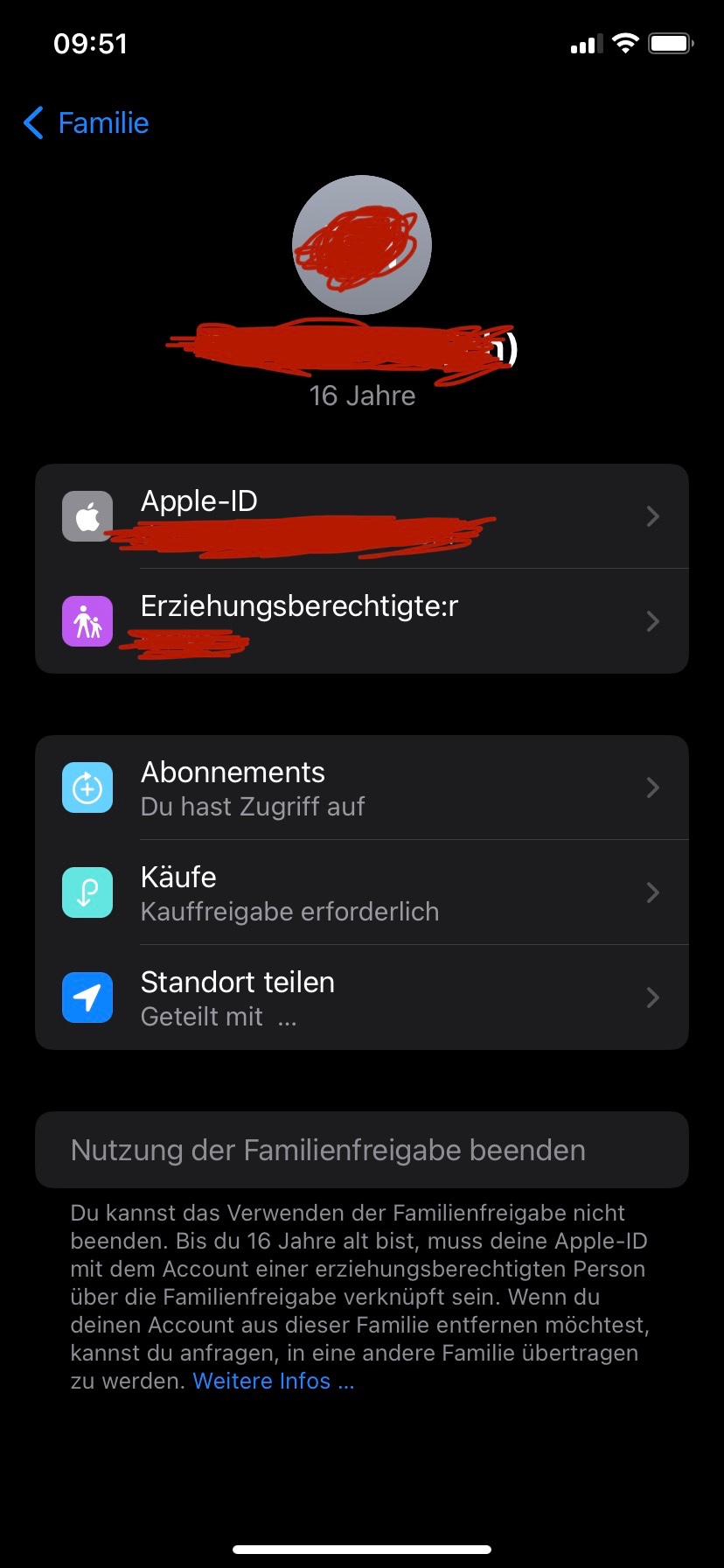Open Abonnements
Image resolution: width=724 pixels, height=1568 pixels.
[x=362, y=787]
